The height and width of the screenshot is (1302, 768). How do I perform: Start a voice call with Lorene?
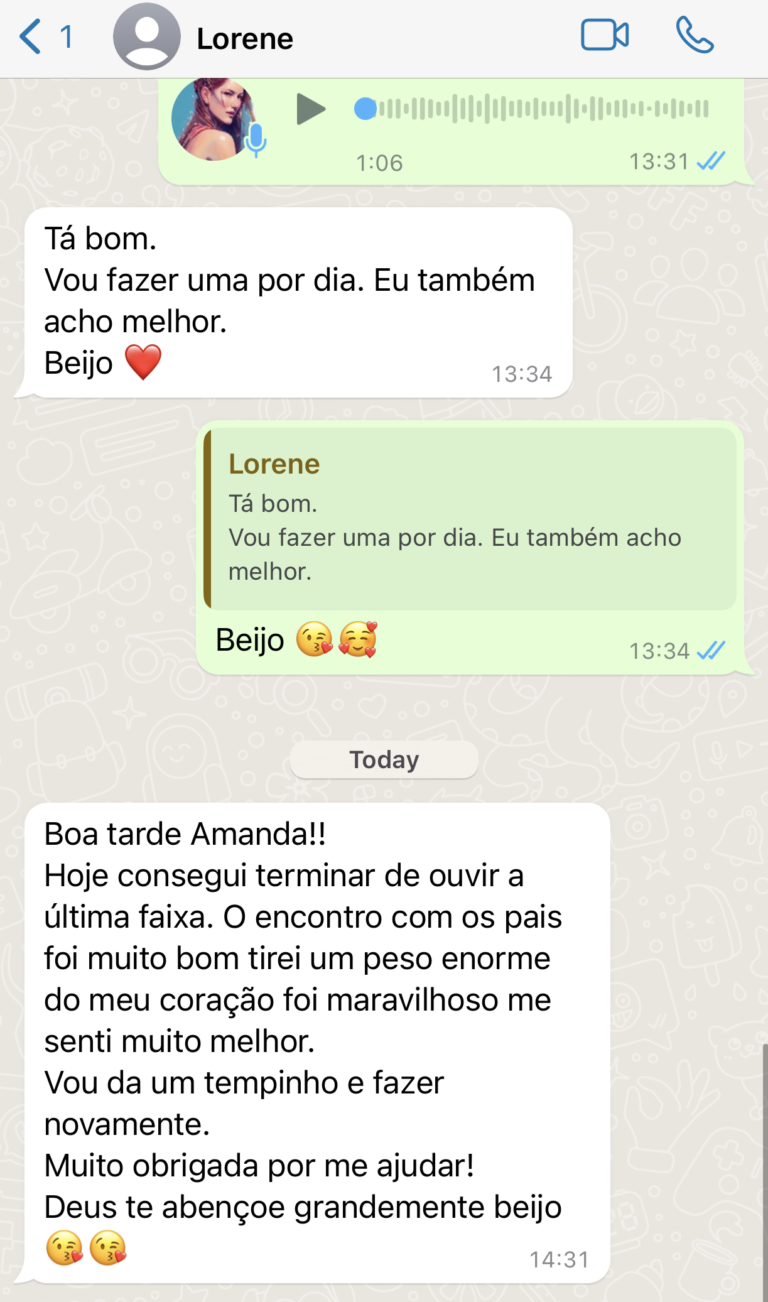pyautogui.click(x=694, y=33)
